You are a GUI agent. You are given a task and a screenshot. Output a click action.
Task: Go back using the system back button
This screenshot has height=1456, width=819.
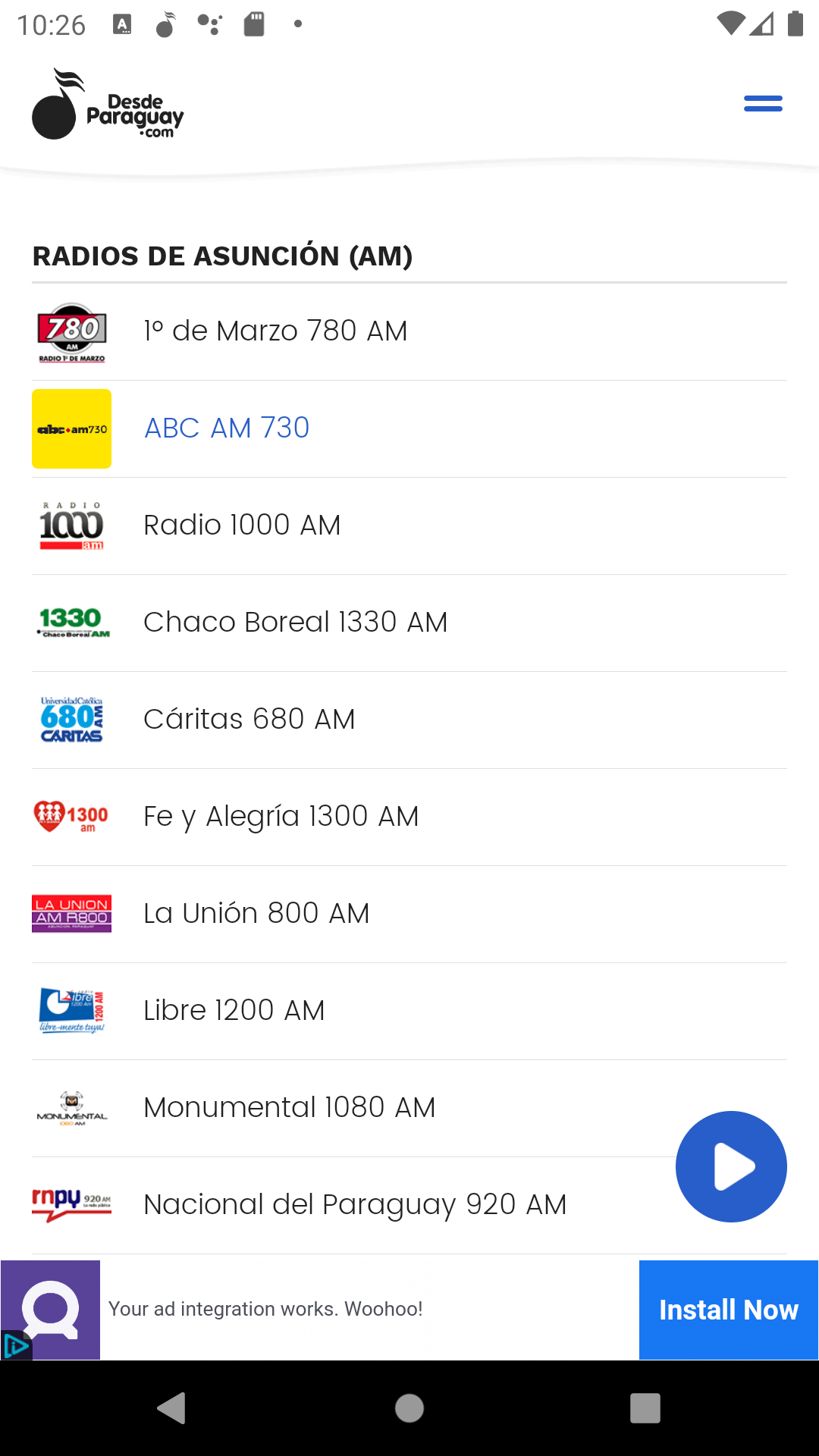(172, 1408)
